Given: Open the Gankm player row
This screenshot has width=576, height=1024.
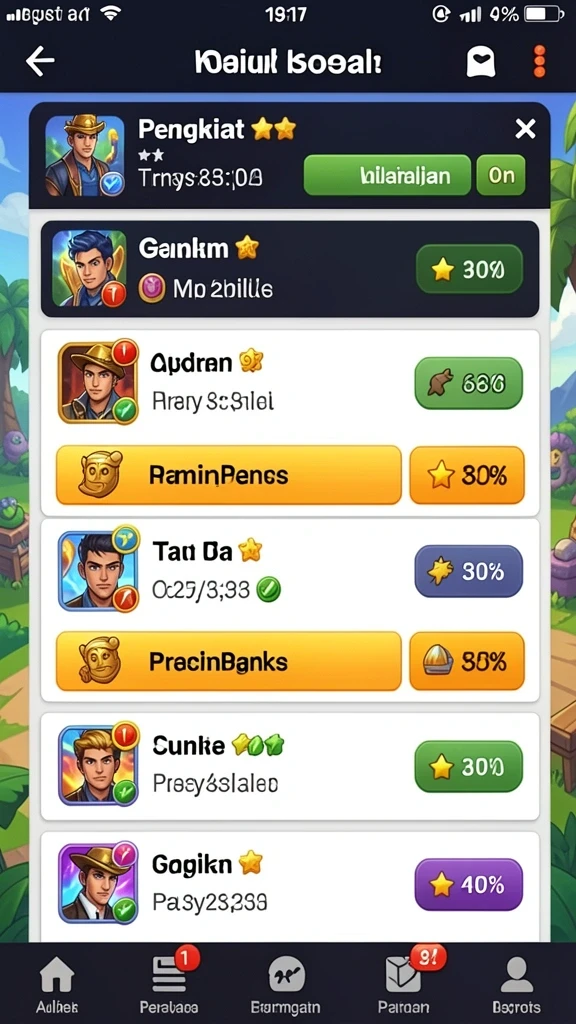Looking at the screenshot, I should (x=290, y=269).
